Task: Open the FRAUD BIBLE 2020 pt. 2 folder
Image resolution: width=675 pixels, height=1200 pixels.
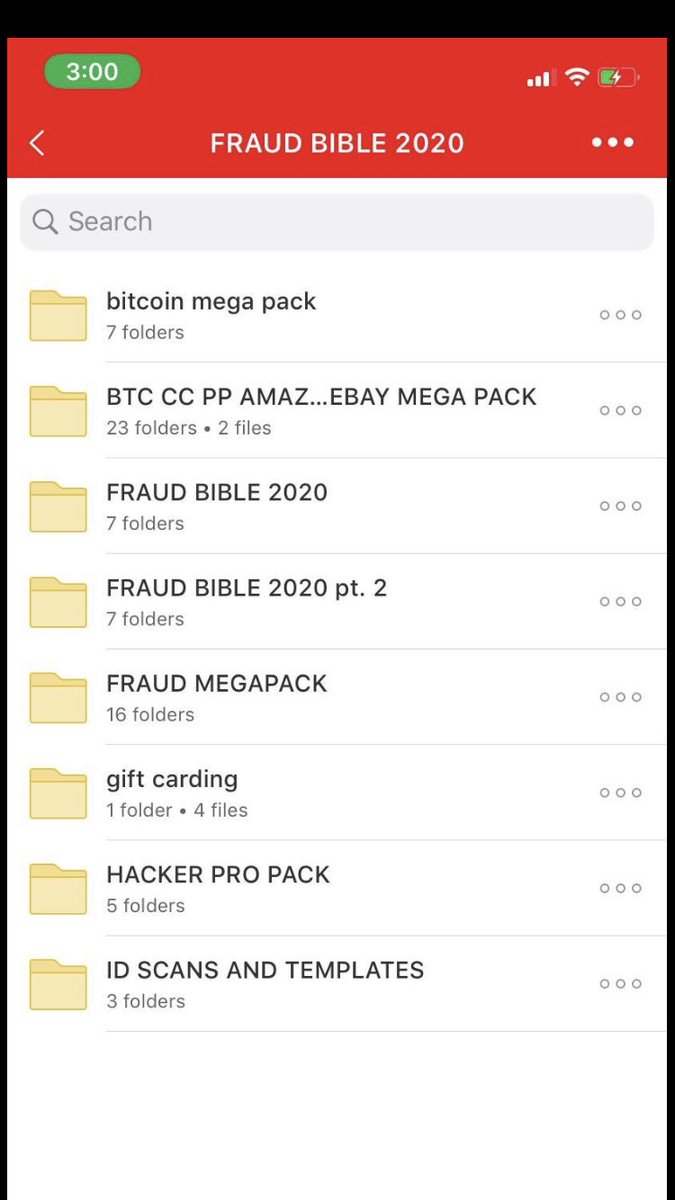Action: coord(337,602)
